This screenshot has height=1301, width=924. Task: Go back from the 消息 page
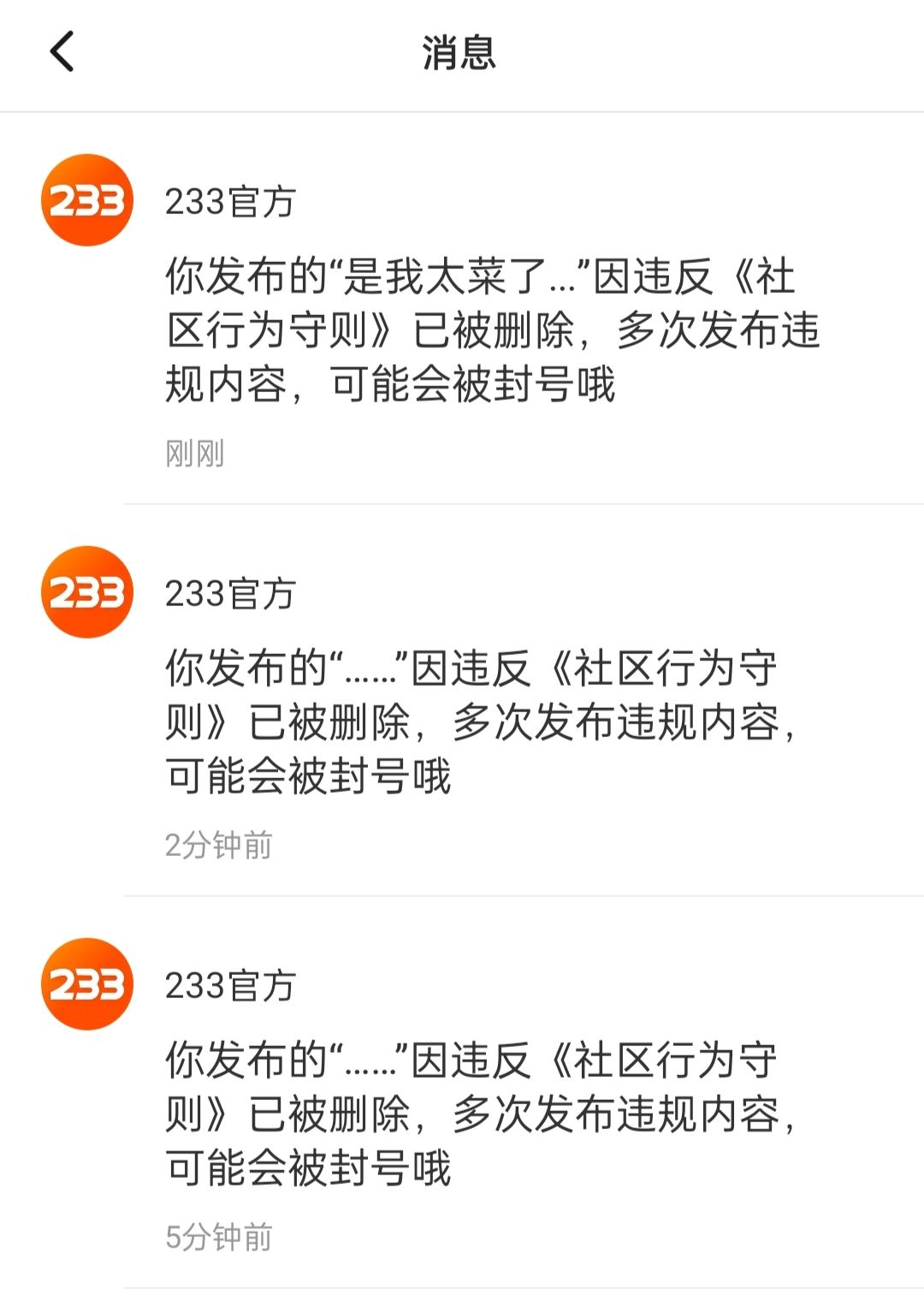coord(62,51)
